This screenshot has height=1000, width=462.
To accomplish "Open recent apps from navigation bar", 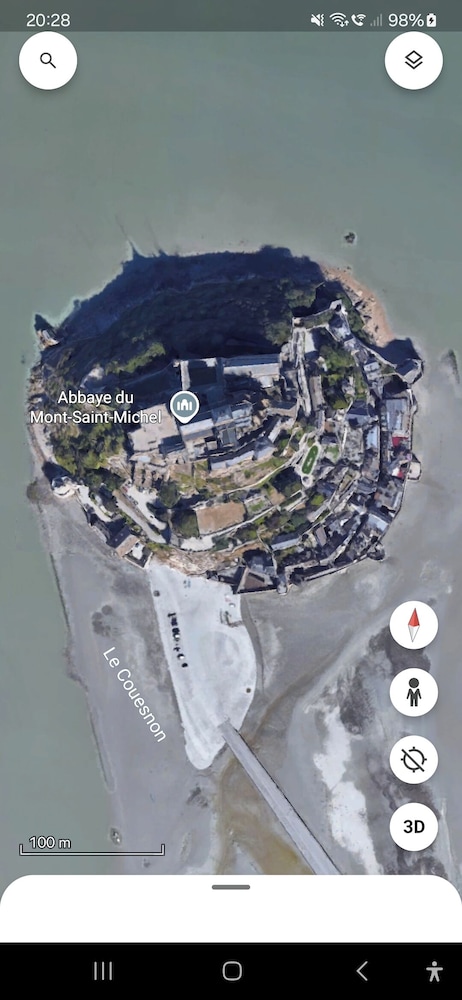I will pyautogui.click(x=103, y=971).
